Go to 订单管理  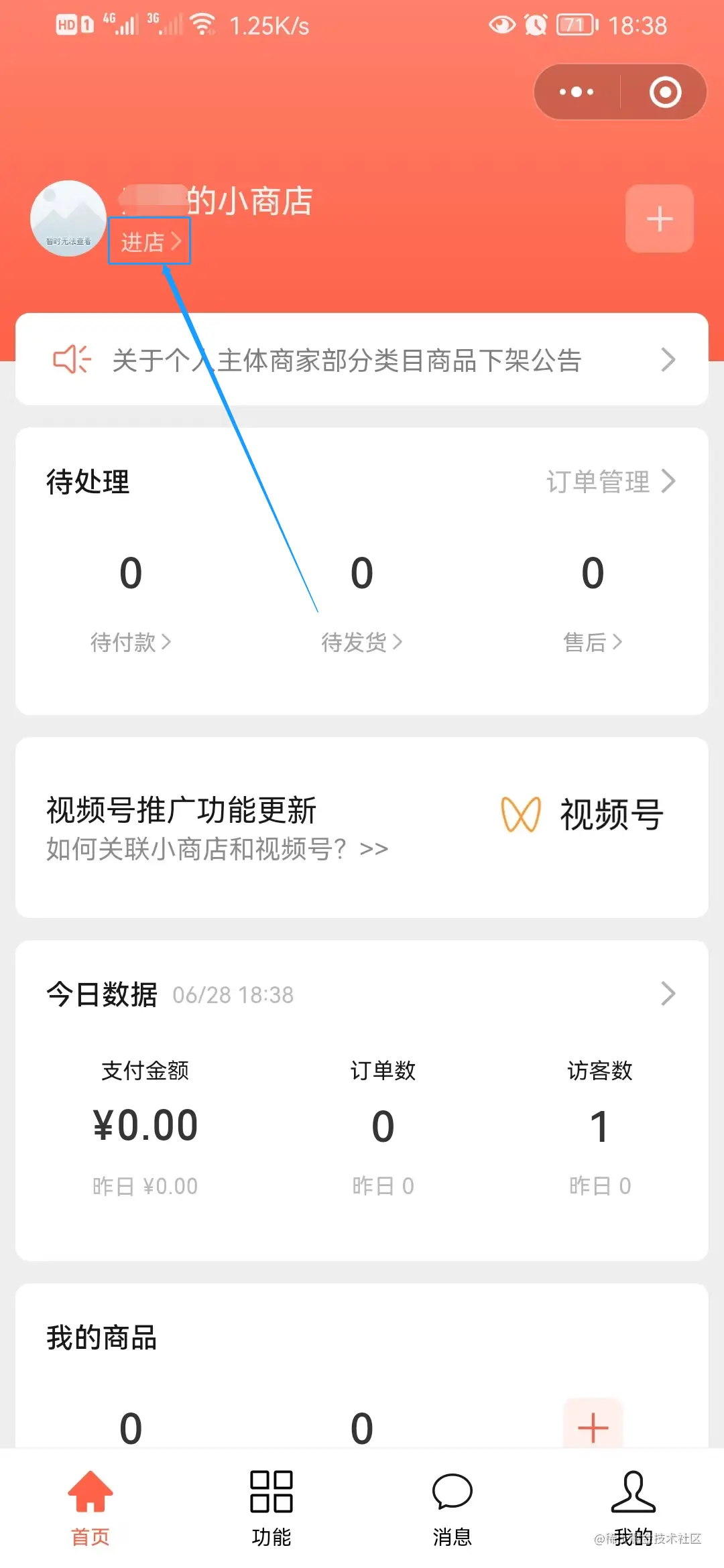(x=610, y=481)
